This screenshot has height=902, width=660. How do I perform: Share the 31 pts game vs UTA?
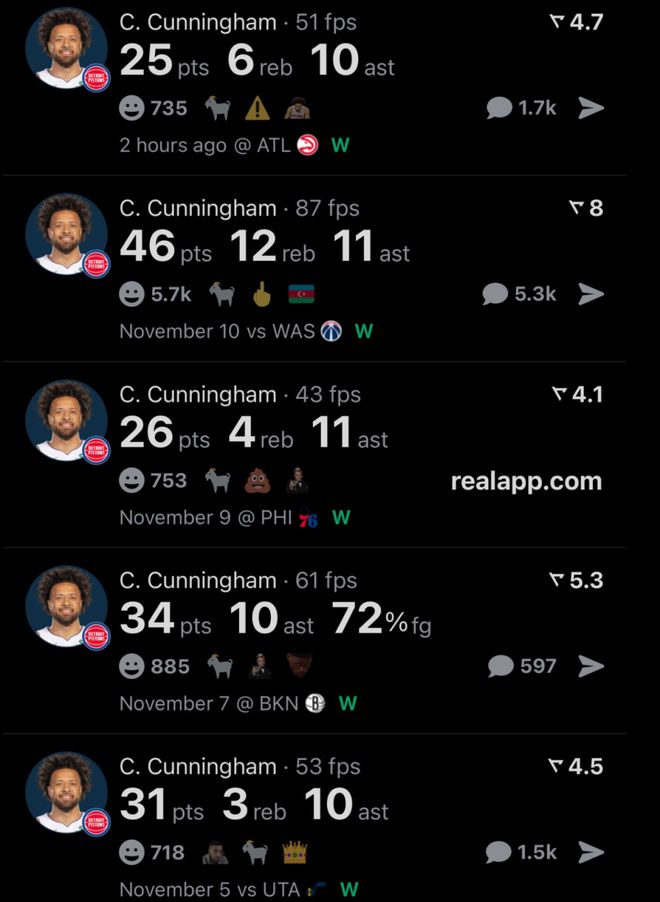click(591, 852)
